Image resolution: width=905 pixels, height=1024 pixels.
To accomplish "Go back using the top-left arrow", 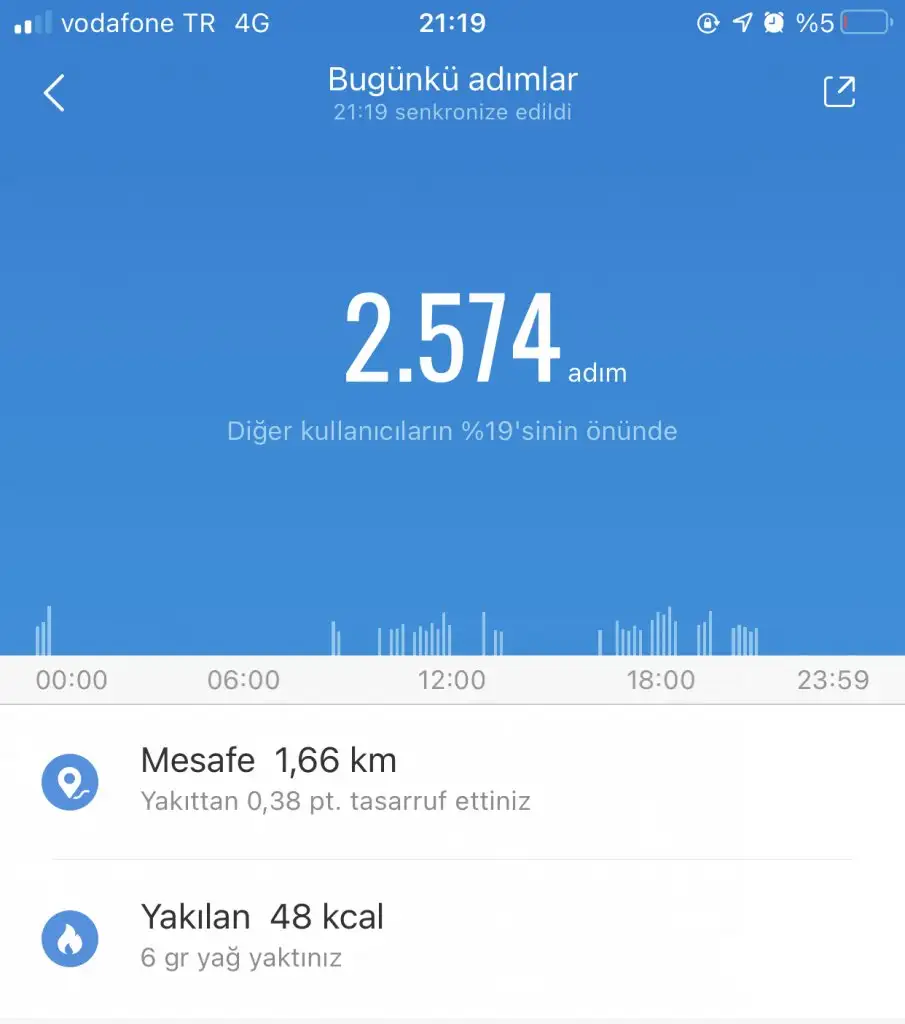I will [x=54, y=93].
